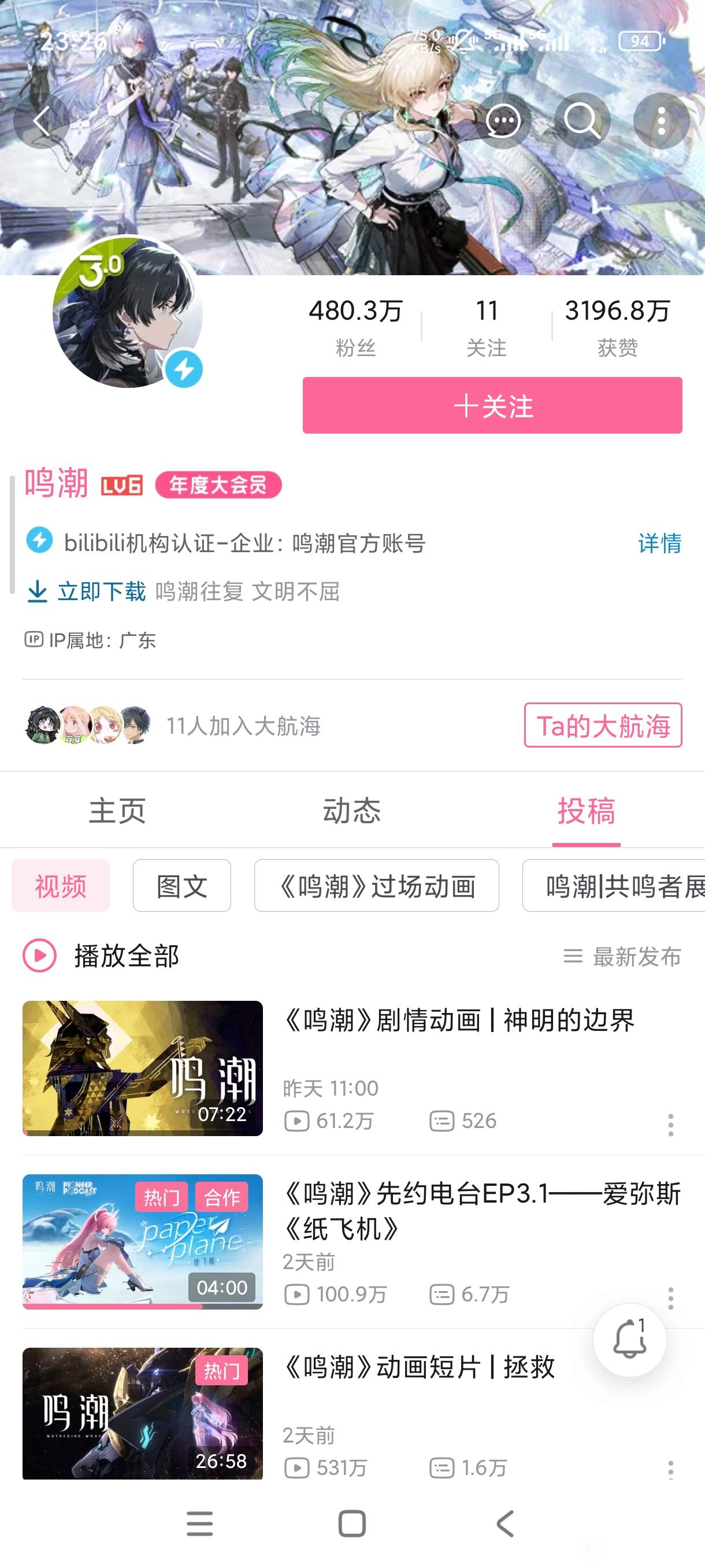Open Ta的大航海 button
This screenshot has width=705, height=1568.
click(603, 725)
